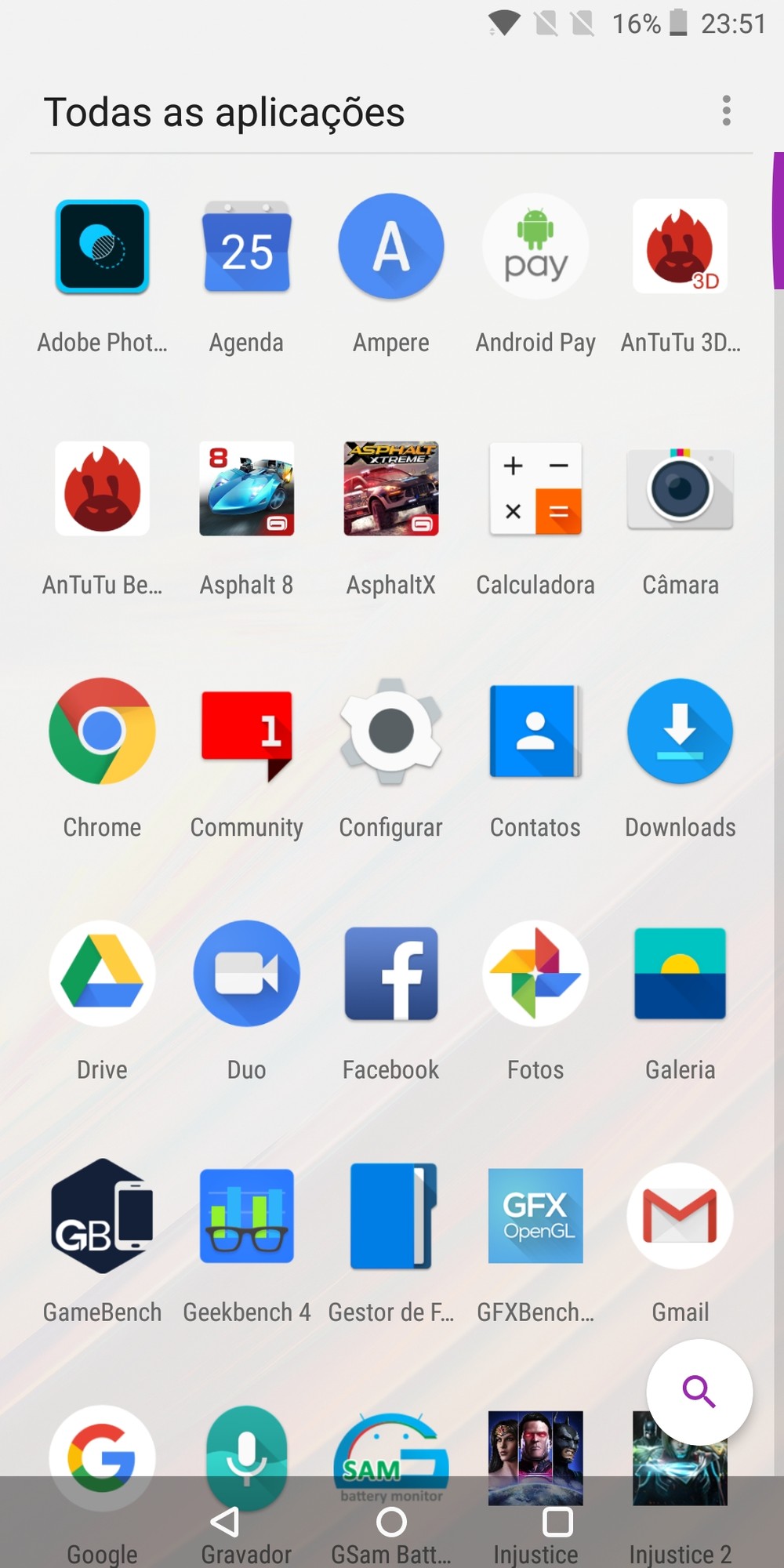
Task: Launch Gmail
Action: pyautogui.click(x=680, y=1216)
